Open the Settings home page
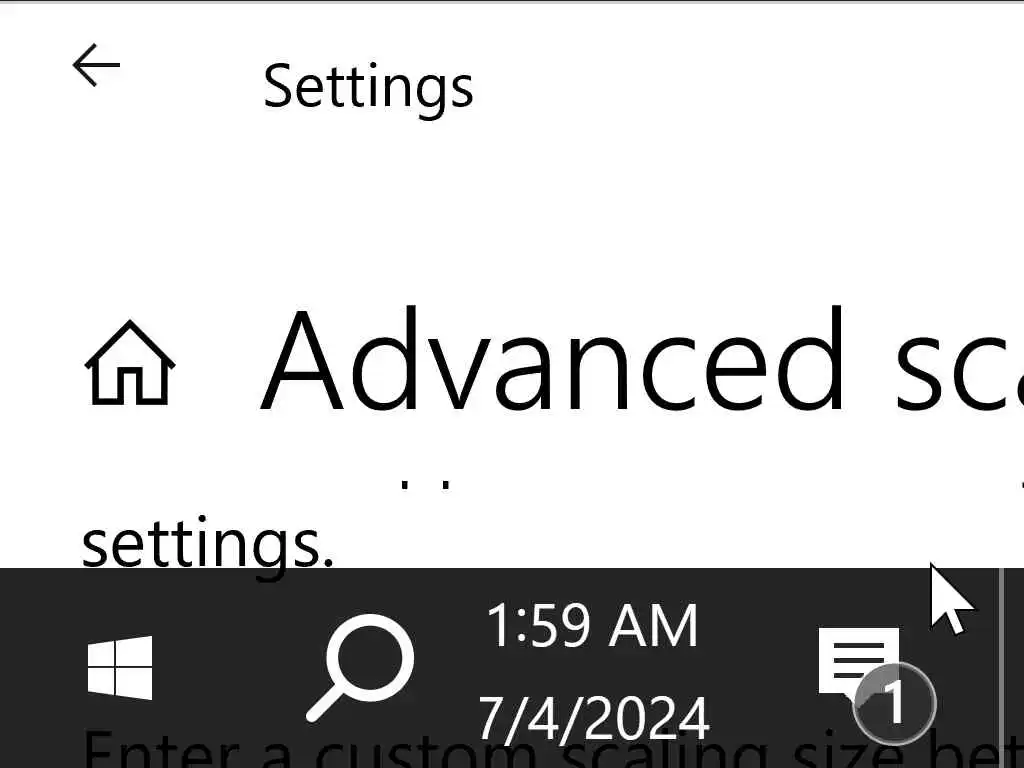The height and width of the screenshot is (768, 1024). tap(130, 364)
